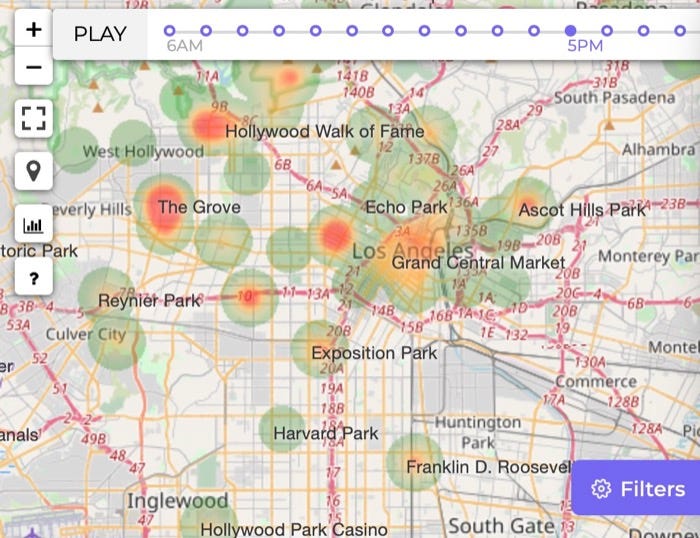The height and width of the screenshot is (538, 700).
Task: Open the Filters panel
Action: point(638,488)
